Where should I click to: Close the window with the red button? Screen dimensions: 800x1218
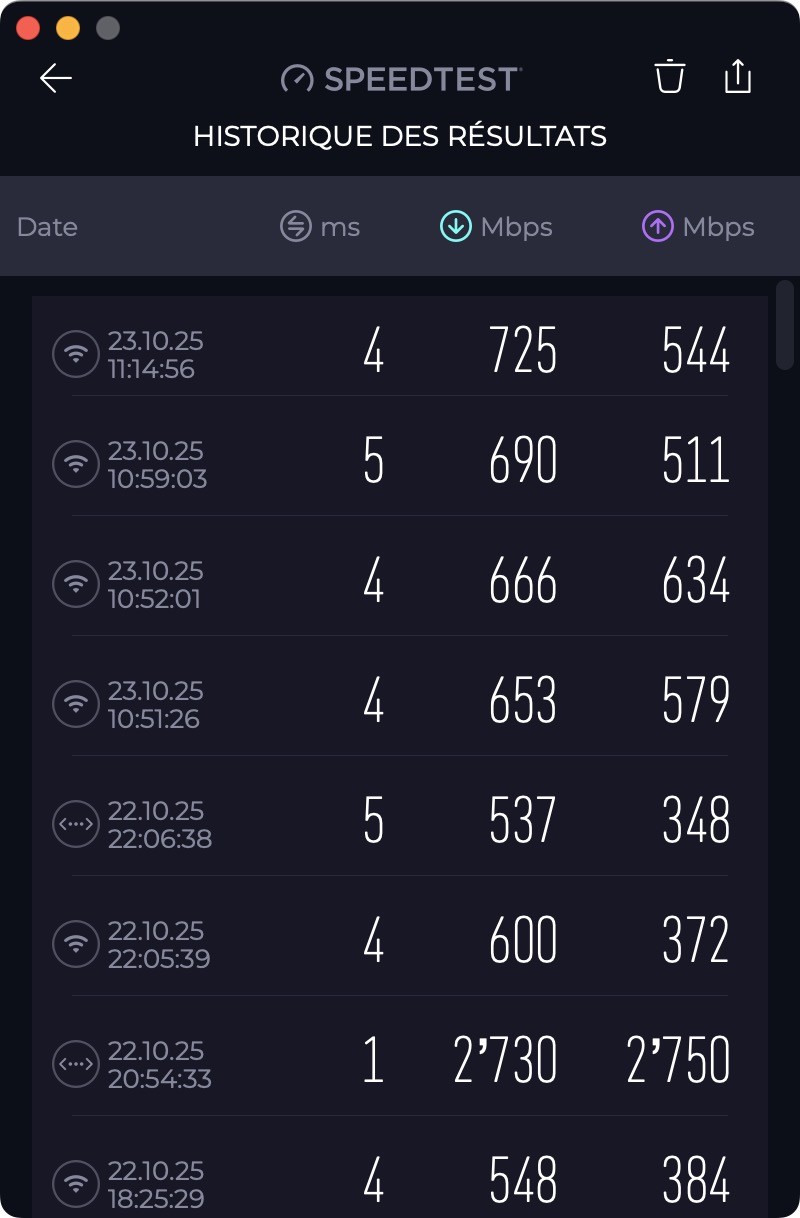[28, 28]
